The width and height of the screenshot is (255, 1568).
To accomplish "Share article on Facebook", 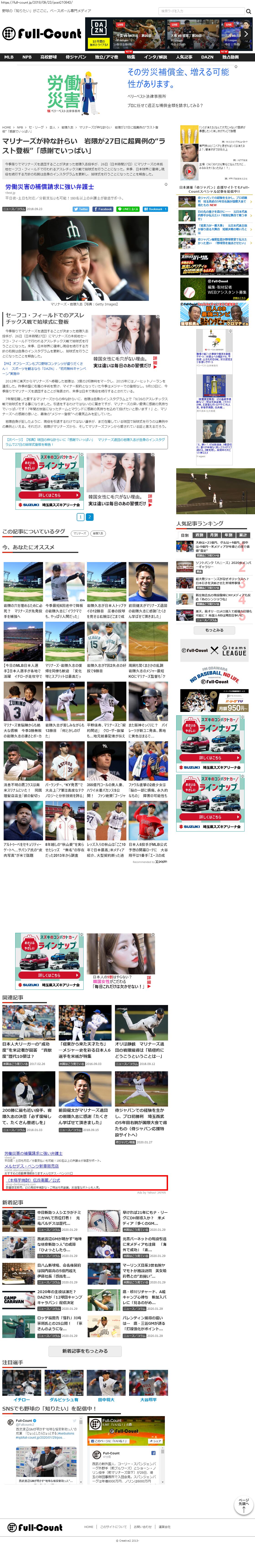I will [103, 209].
